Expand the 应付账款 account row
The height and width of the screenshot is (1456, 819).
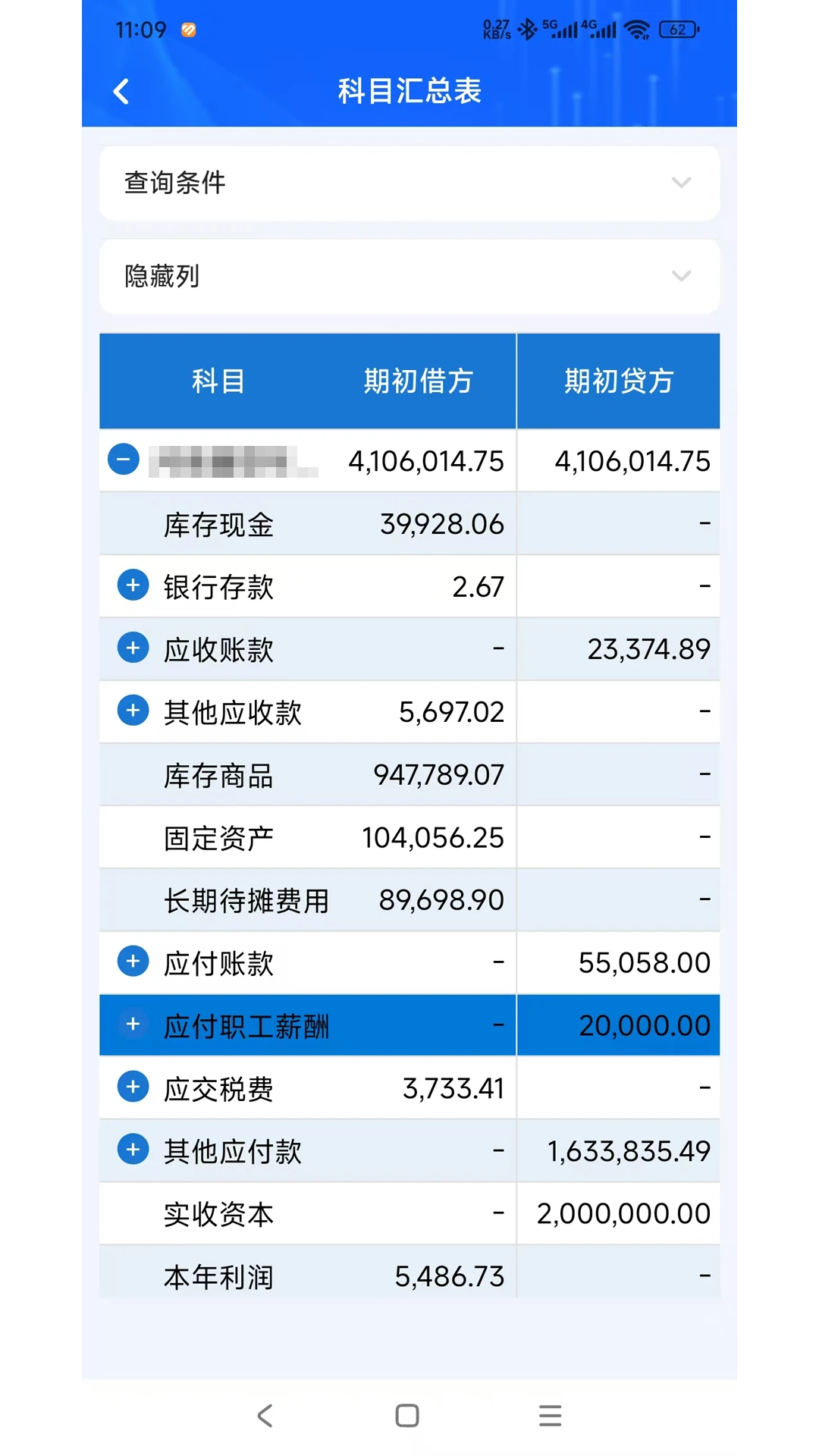tap(132, 961)
